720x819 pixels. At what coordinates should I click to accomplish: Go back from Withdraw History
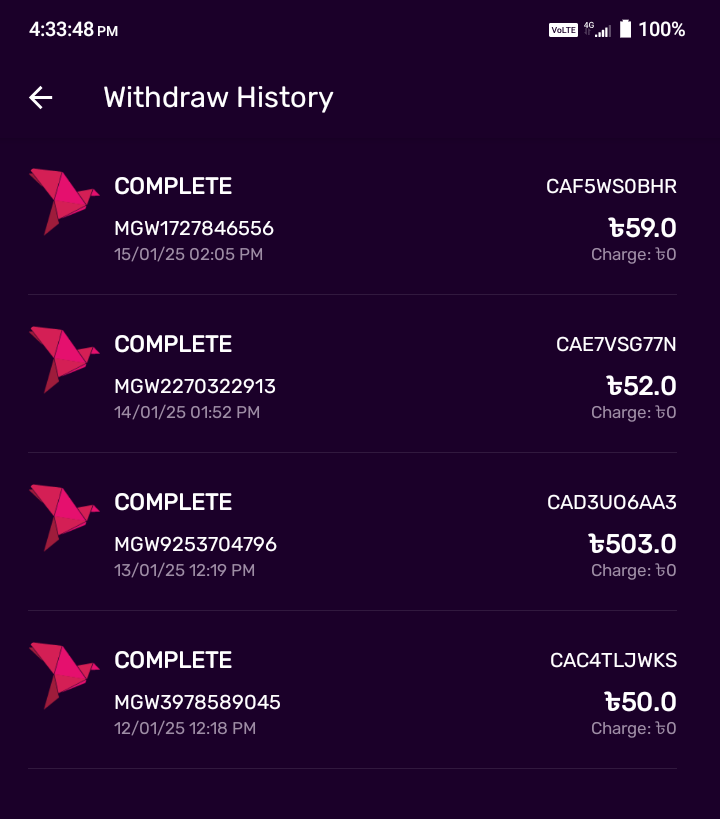pos(41,97)
